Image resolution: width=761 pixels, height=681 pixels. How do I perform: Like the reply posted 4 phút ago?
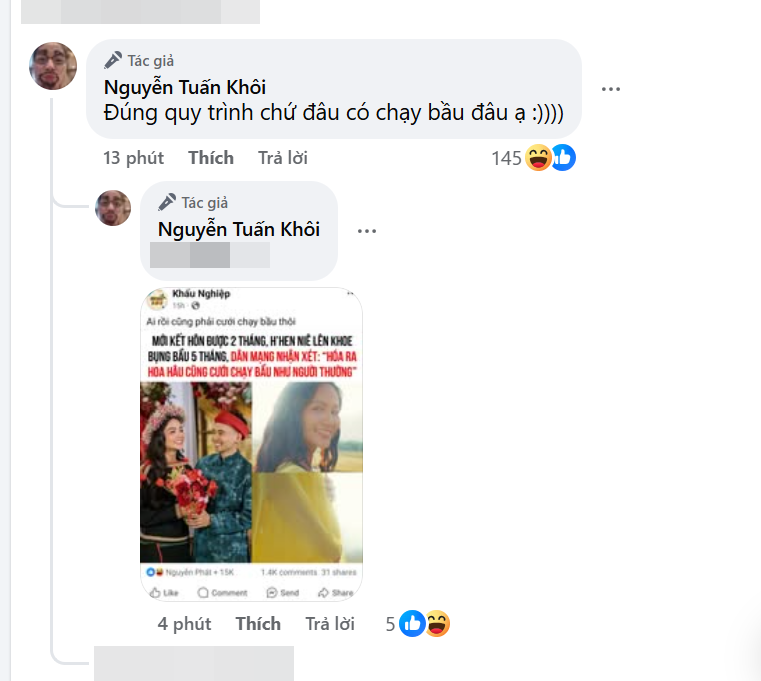click(x=258, y=624)
